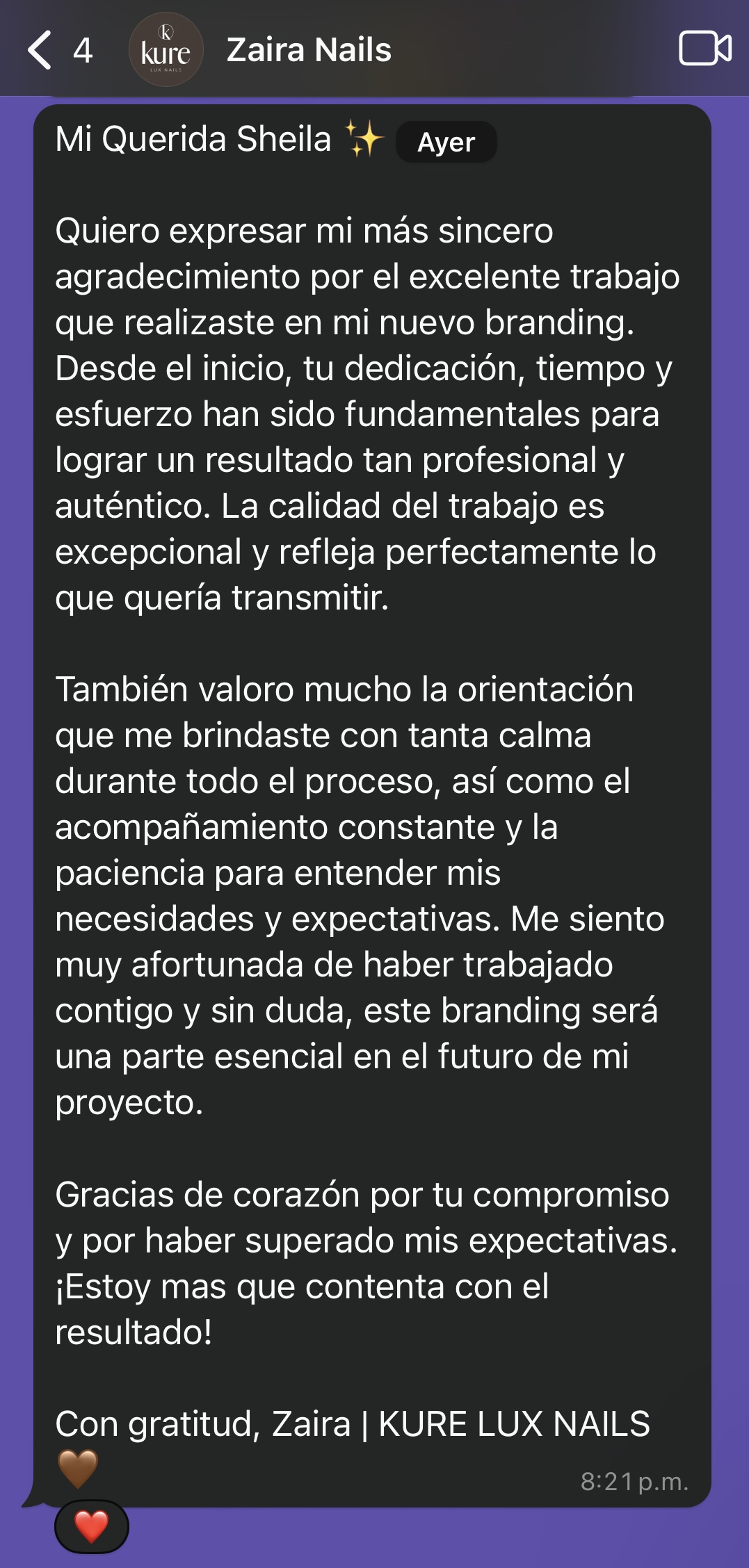Start a video call with Zaira Nails
Screen dimensions: 749x1568
pyautogui.click(x=704, y=49)
